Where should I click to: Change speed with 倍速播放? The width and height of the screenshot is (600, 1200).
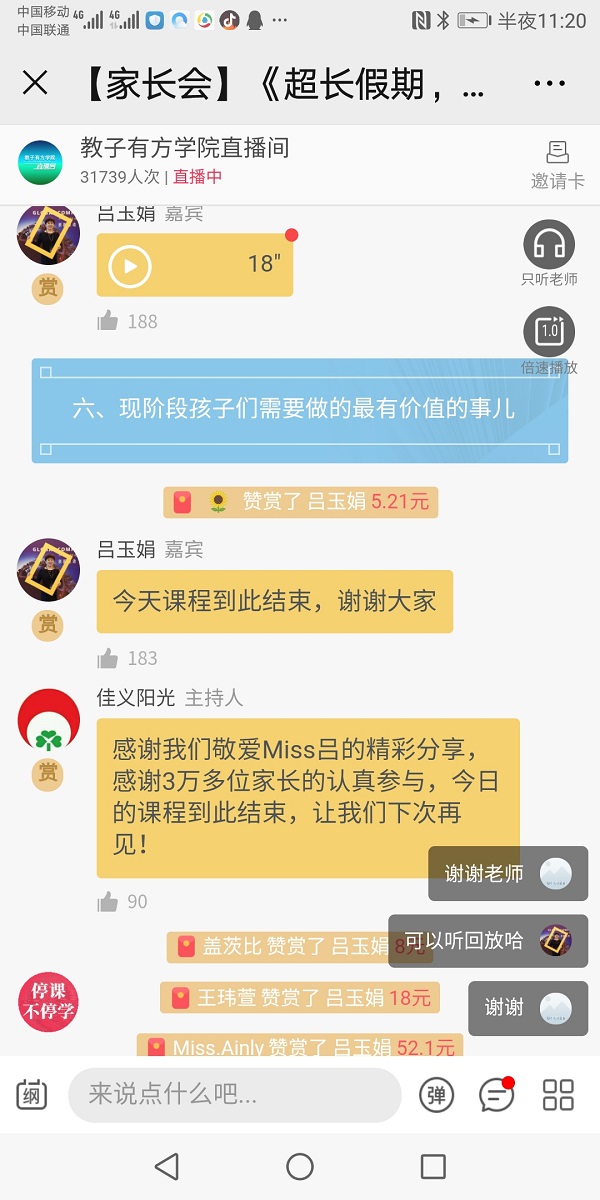(549, 331)
